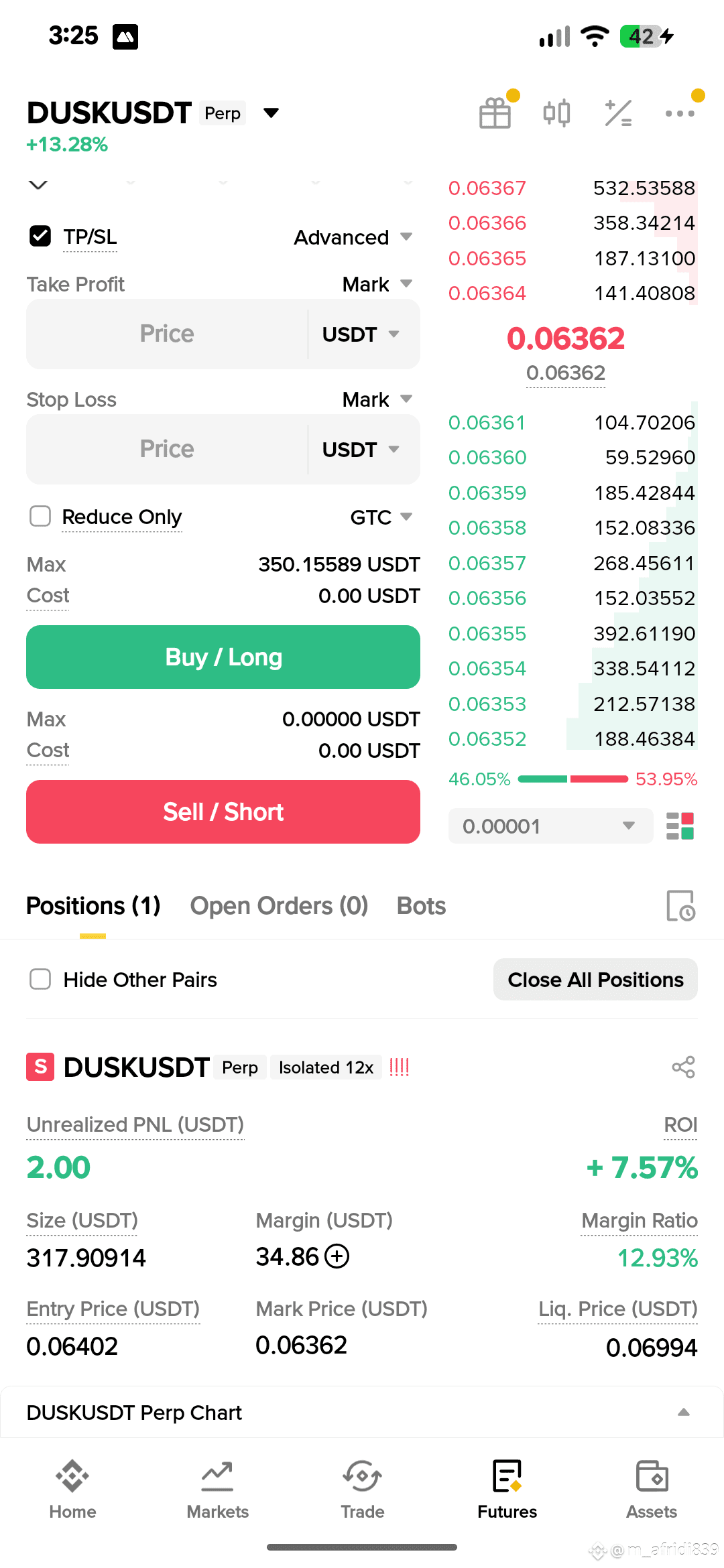This screenshot has height=1568, width=724.
Task: Open the gift rewards icon
Action: [495, 113]
